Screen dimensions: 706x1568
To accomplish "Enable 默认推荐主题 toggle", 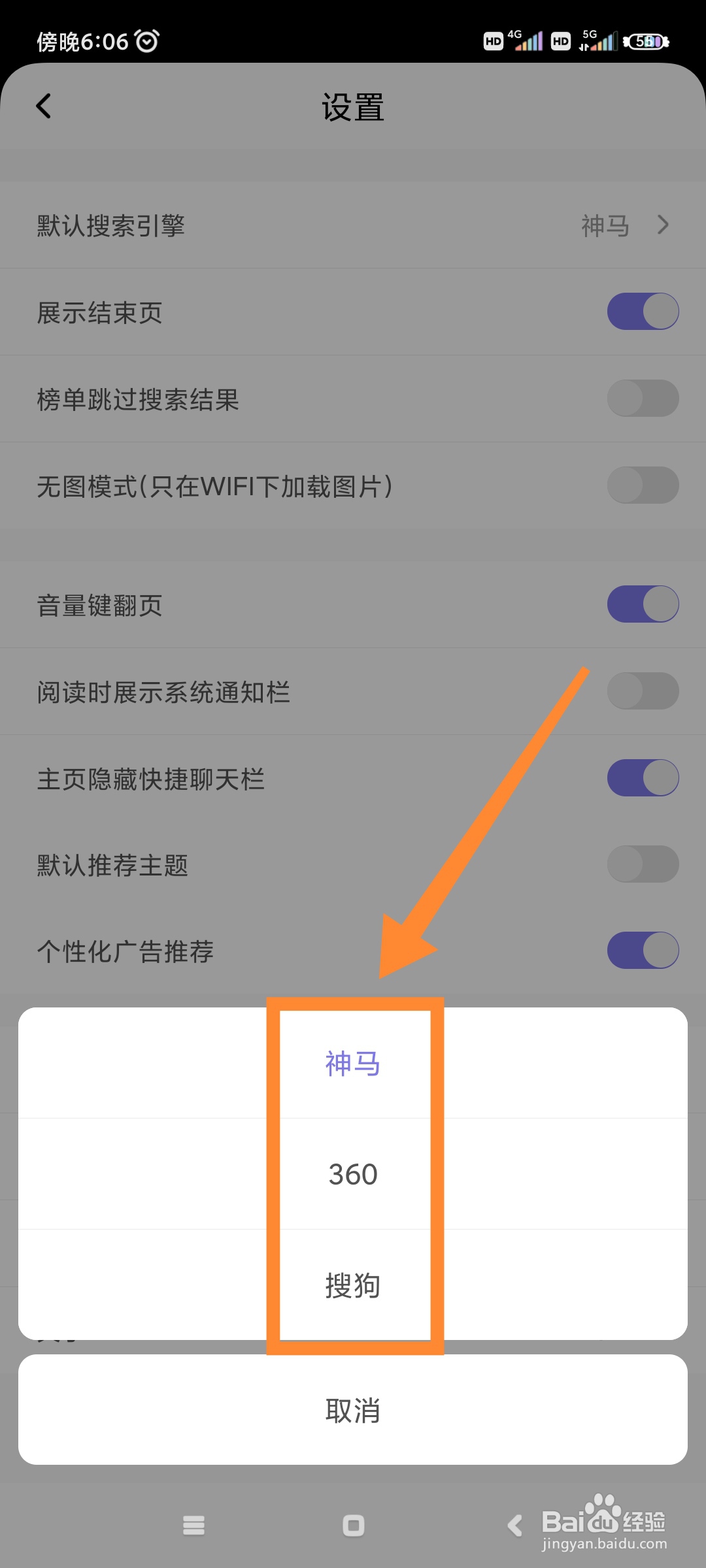I will (x=643, y=864).
